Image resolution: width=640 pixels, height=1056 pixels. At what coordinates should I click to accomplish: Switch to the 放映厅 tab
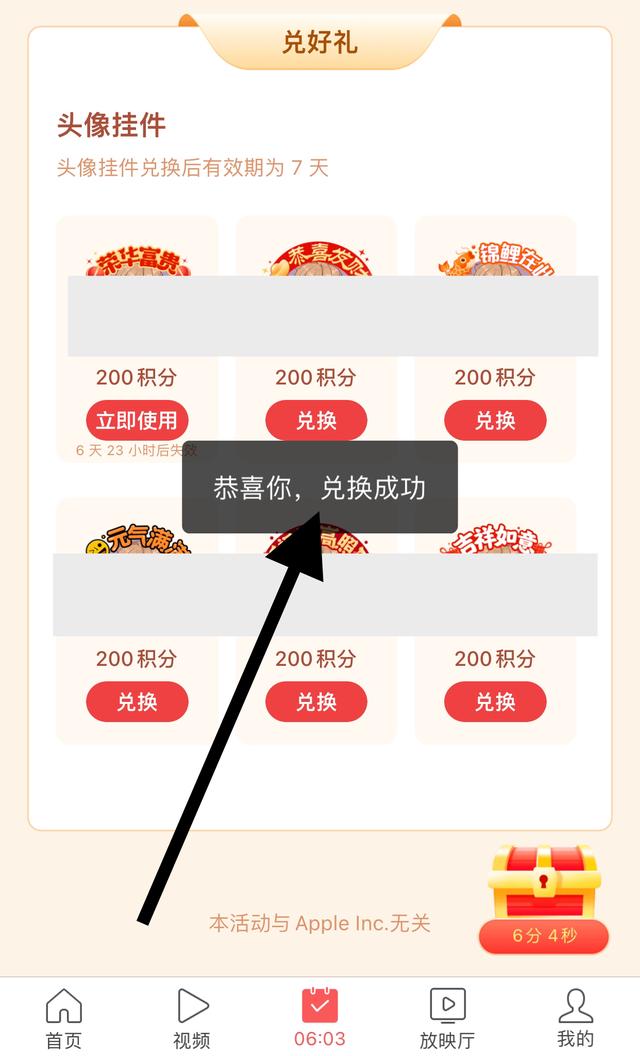[447, 1017]
